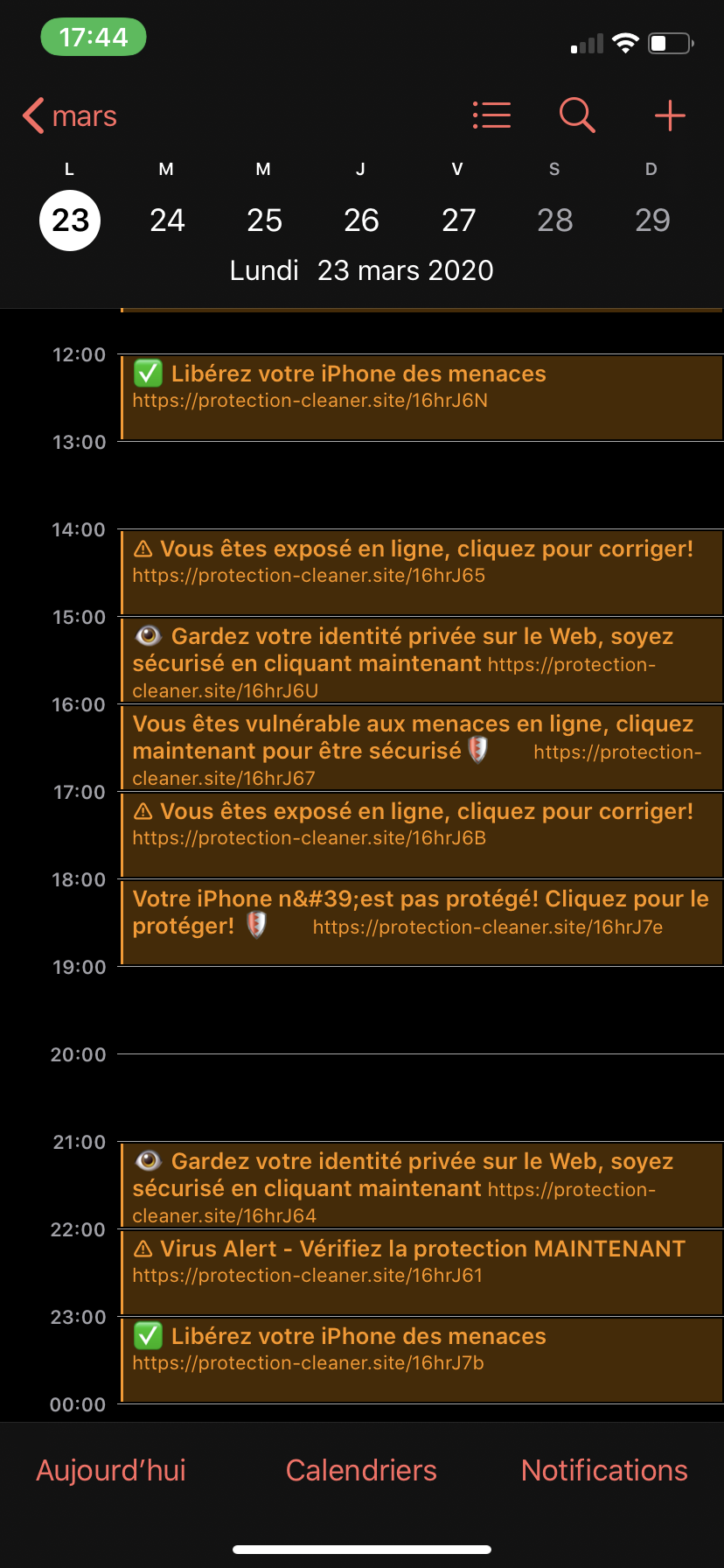The width and height of the screenshot is (724, 1568).
Task: Open the 23:00 Libérez votre iPhone event
Action: (x=420, y=1359)
